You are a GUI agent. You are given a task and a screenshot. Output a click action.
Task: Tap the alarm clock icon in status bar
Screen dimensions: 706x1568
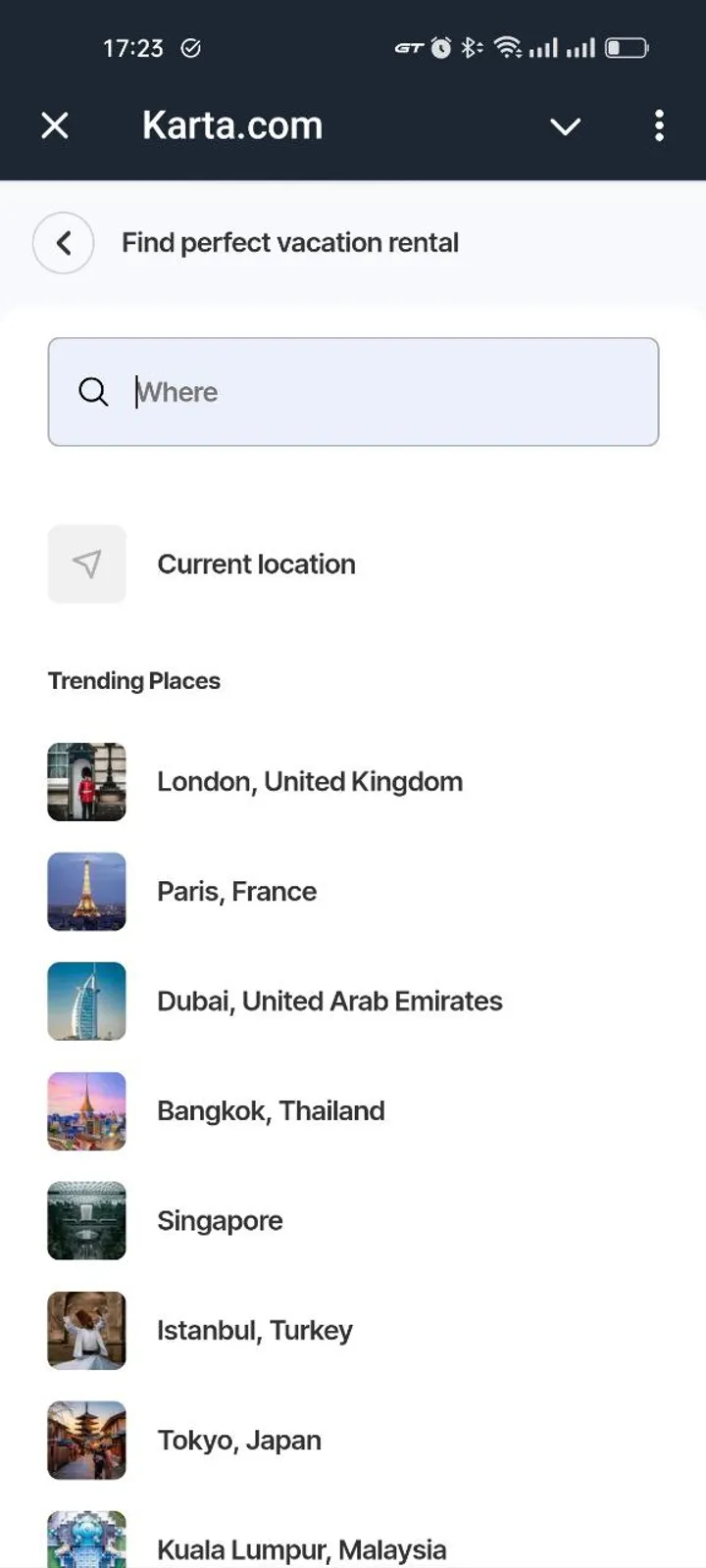[441, 46]
